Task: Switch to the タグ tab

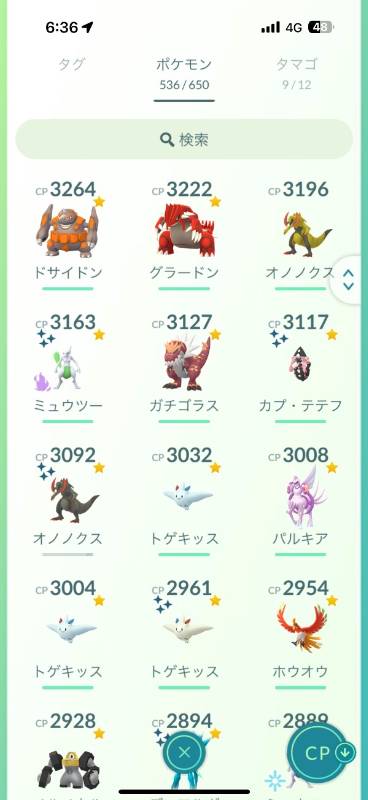Action: pyautogui.click(x=71, y=65)
